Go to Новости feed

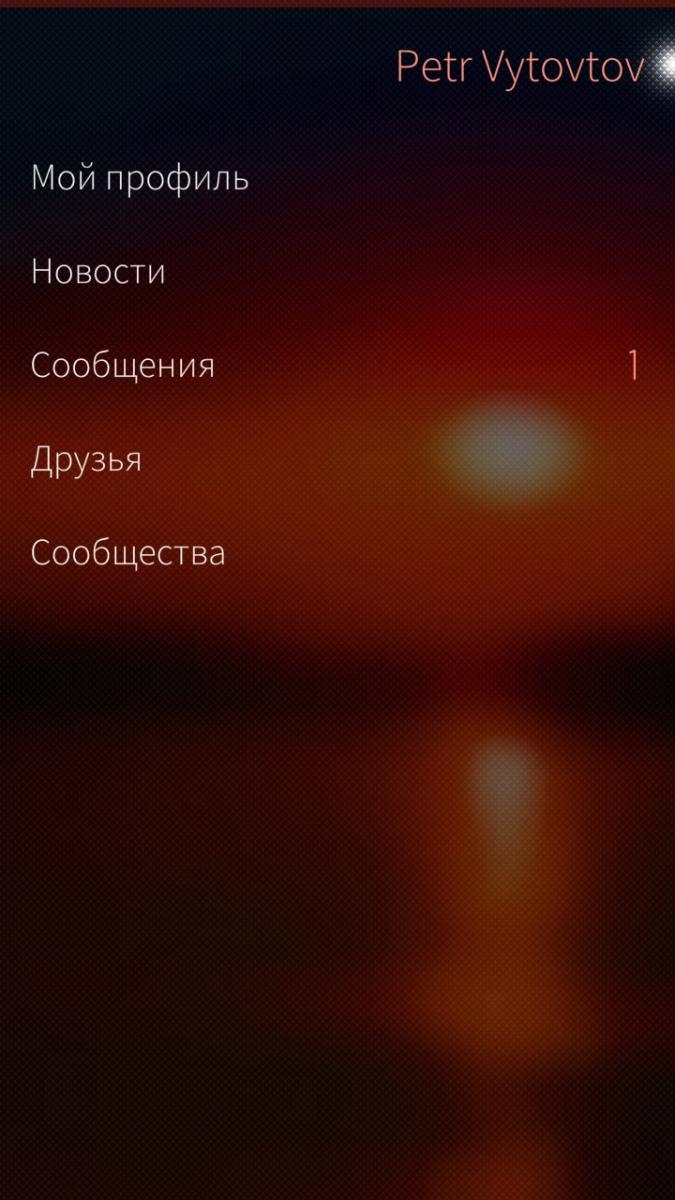pyautogui.click(x=98, y=272)
